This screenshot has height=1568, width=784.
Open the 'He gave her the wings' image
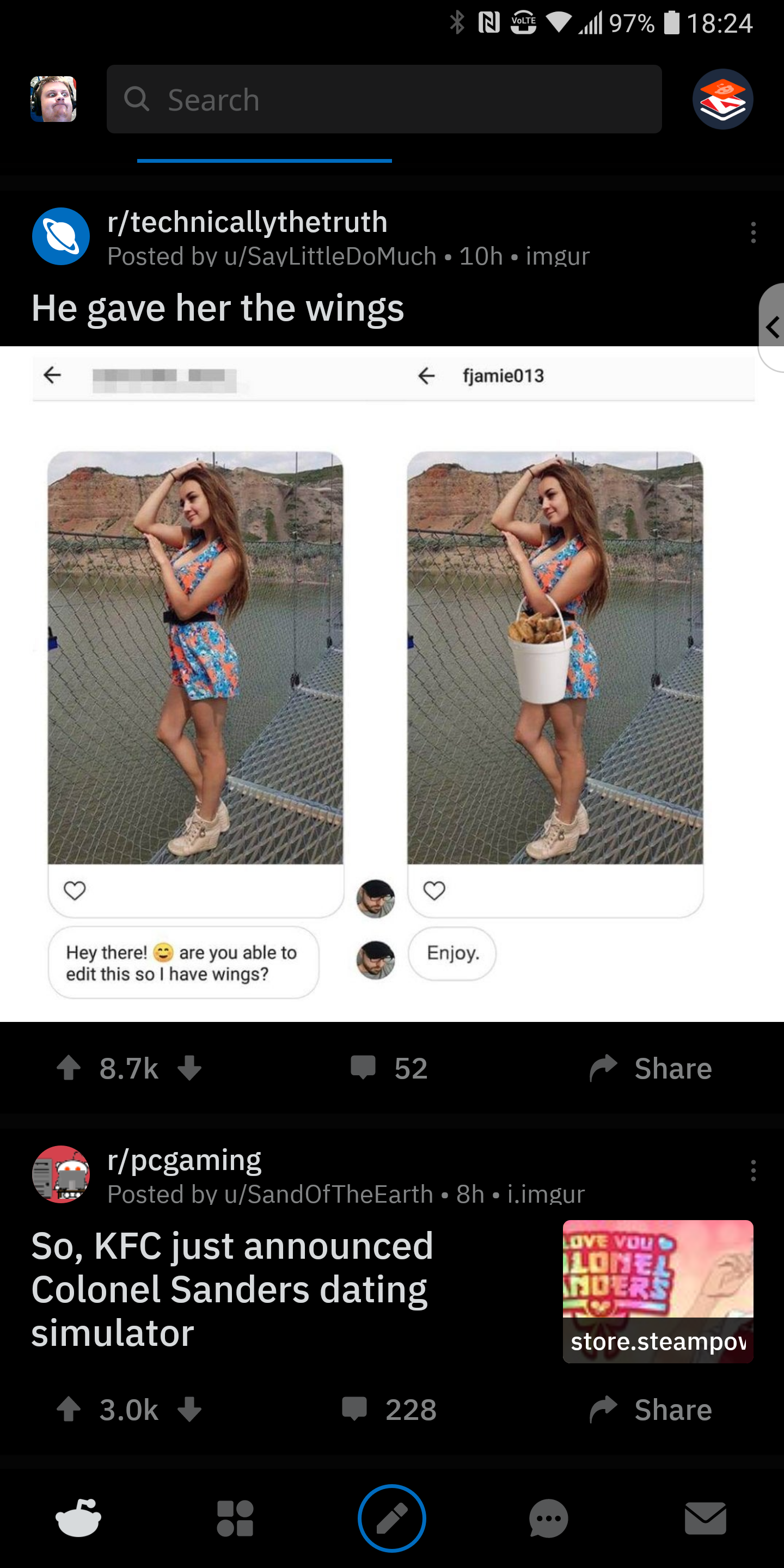[x=392, y=682]
